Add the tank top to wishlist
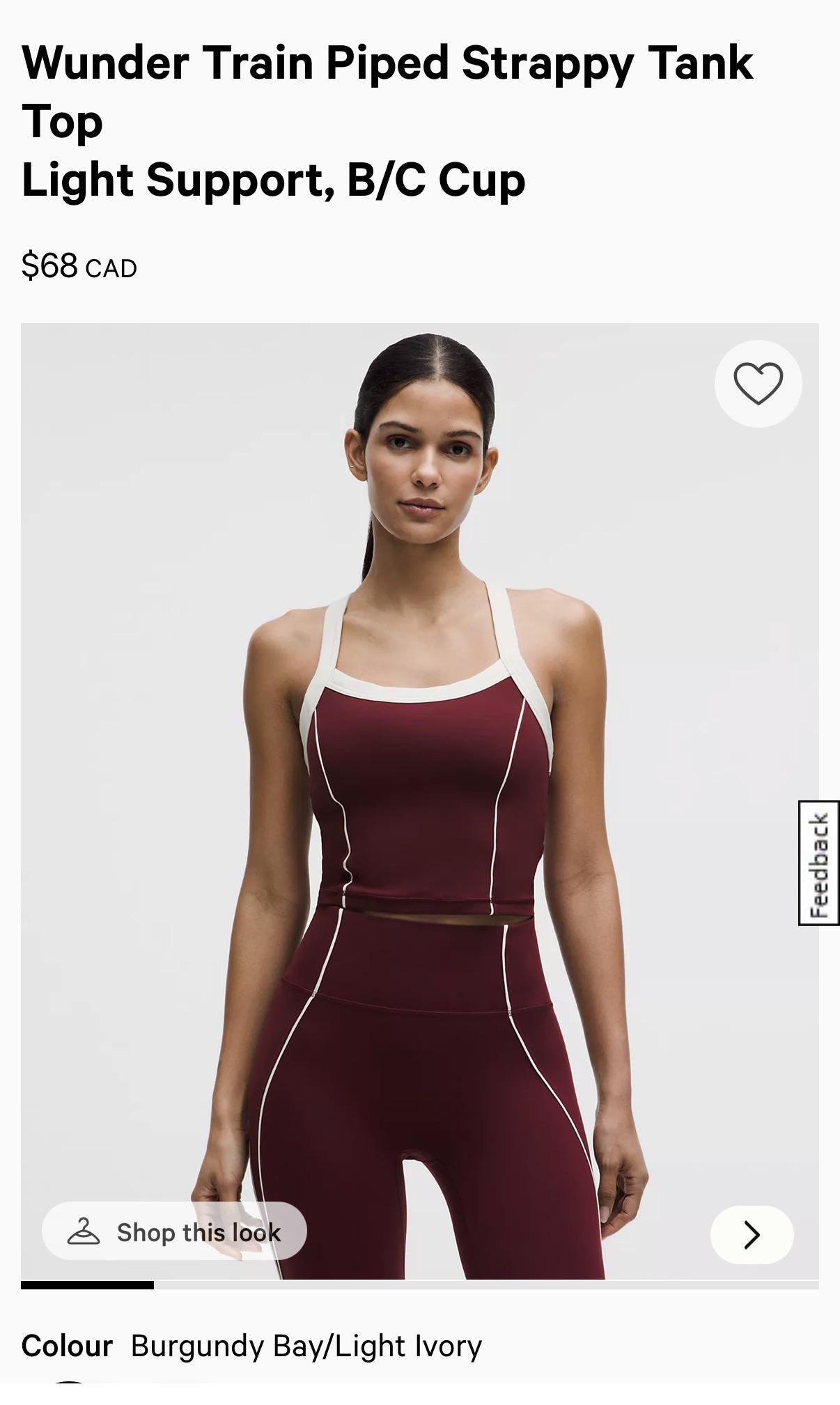 758,383
